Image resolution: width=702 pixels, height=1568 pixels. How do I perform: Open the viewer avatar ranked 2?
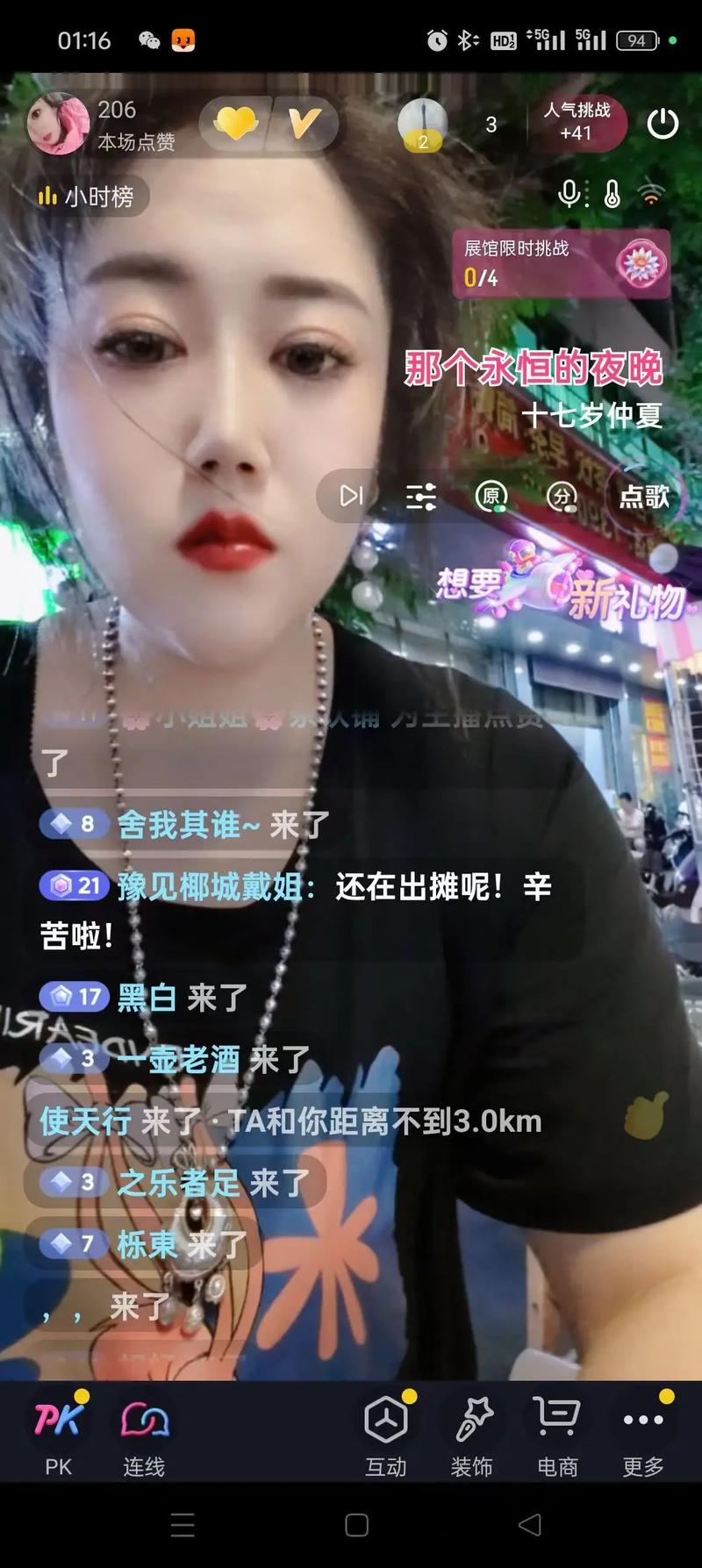coord(422,124)
